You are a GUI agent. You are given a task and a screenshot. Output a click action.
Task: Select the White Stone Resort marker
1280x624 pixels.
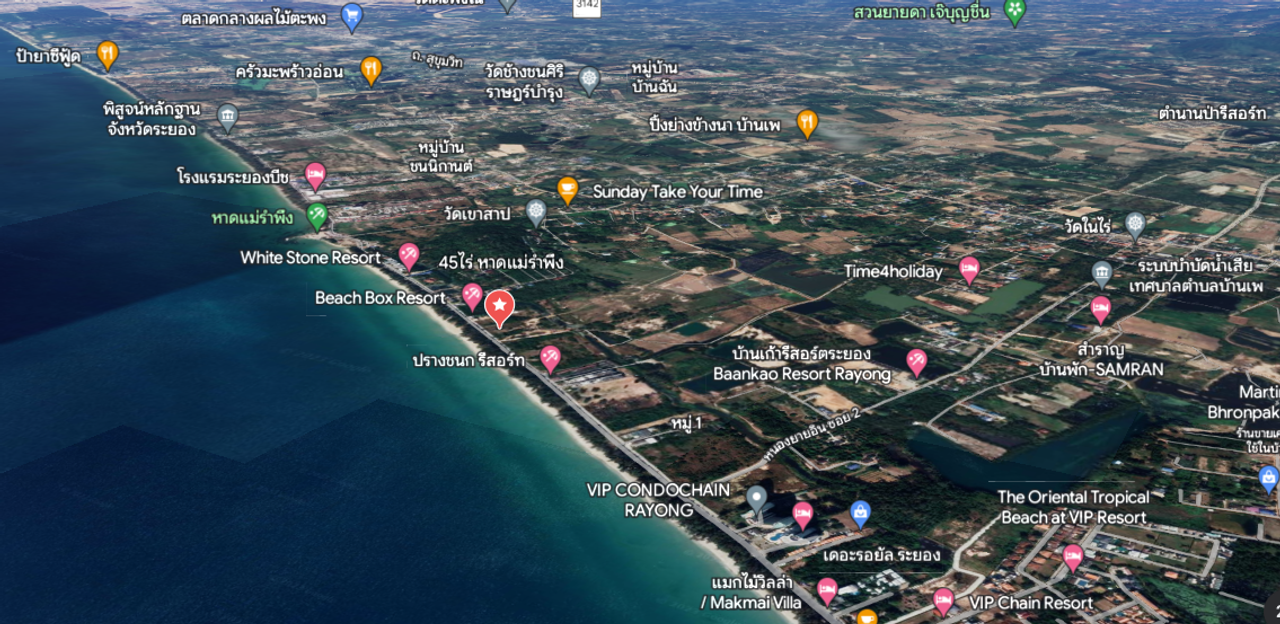(408, 255)
